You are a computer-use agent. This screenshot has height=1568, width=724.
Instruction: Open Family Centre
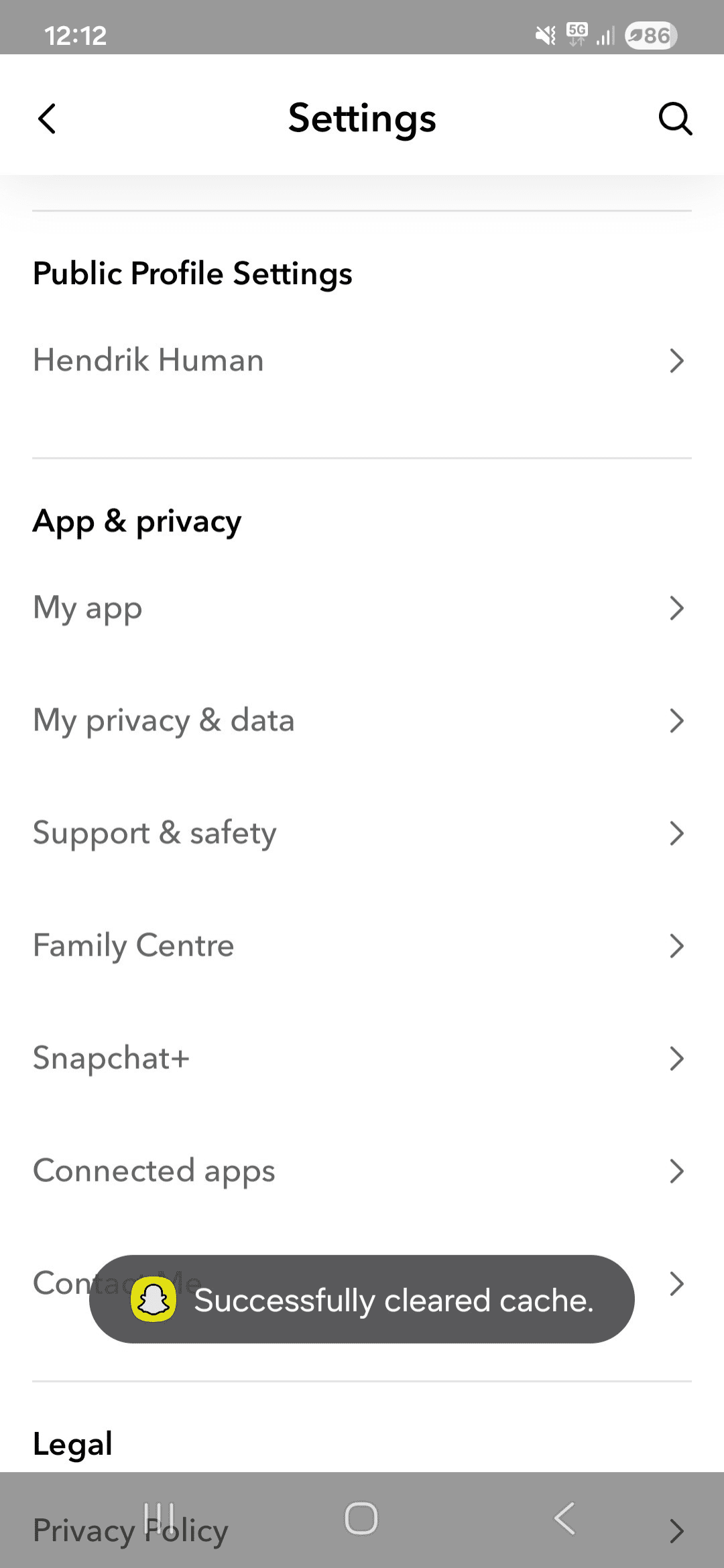coord(362,945)
